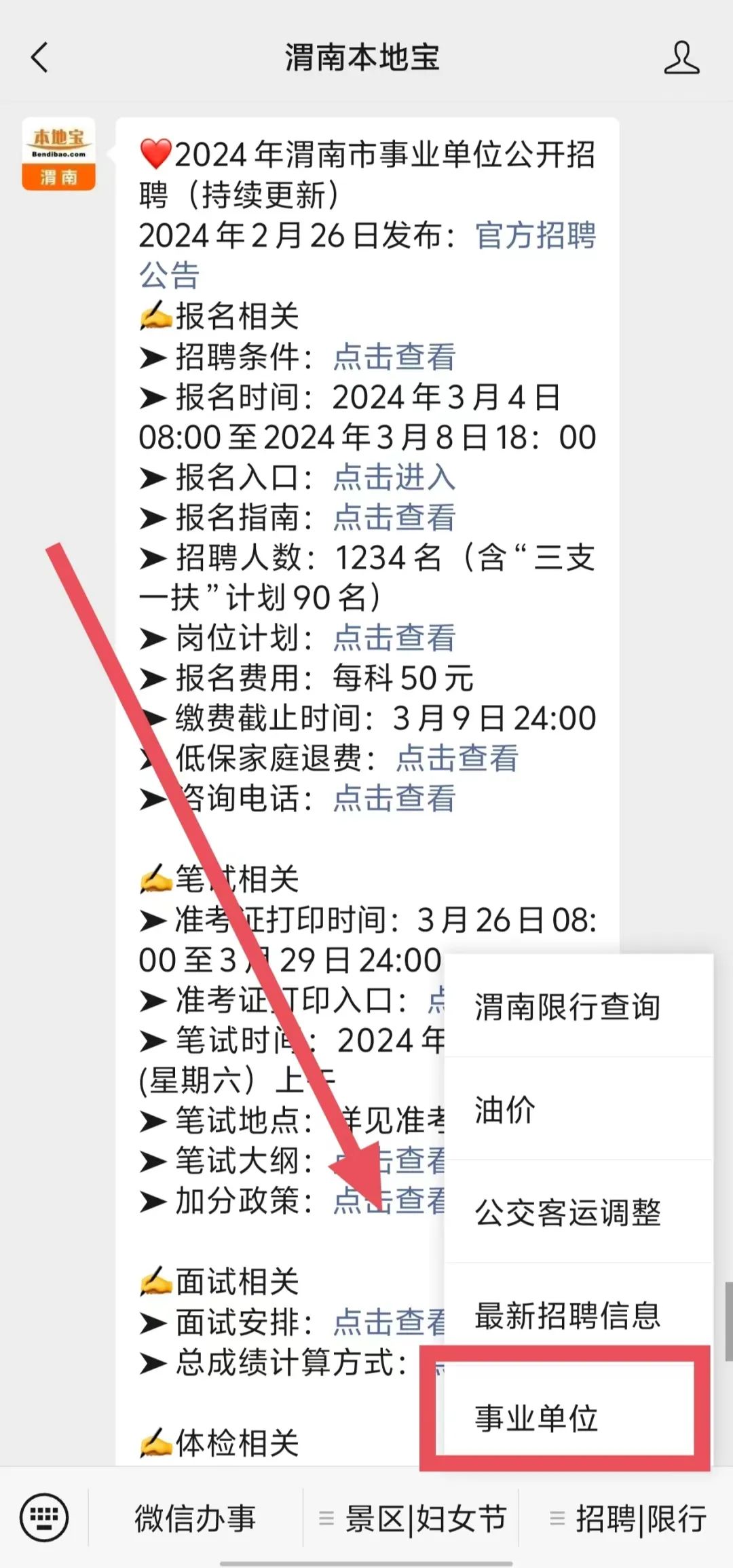This screenshot has height=1568, width=733.
Task: Switch to keyboard input mode
Action: (x=44, y=1517)
